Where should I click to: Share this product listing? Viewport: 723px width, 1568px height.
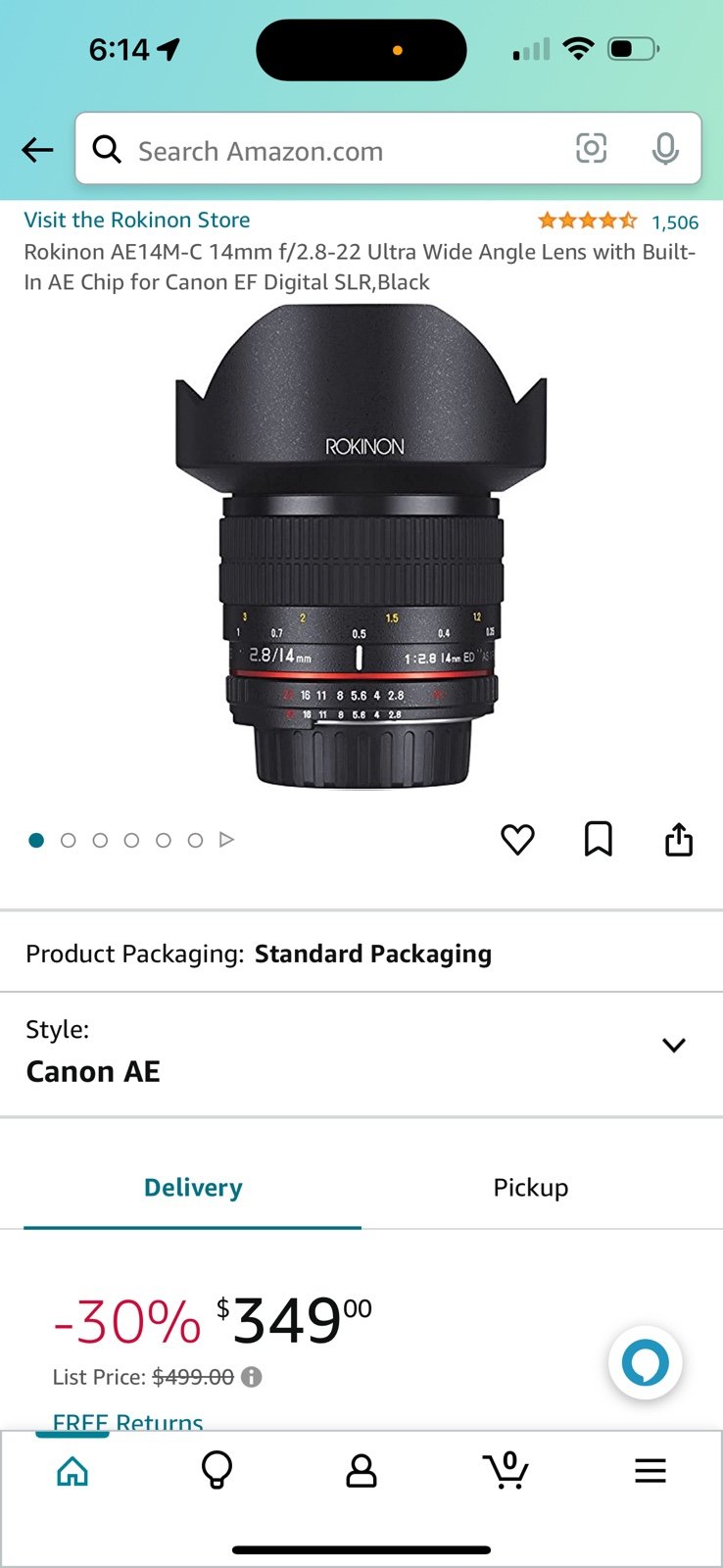[x=679, y=840]
